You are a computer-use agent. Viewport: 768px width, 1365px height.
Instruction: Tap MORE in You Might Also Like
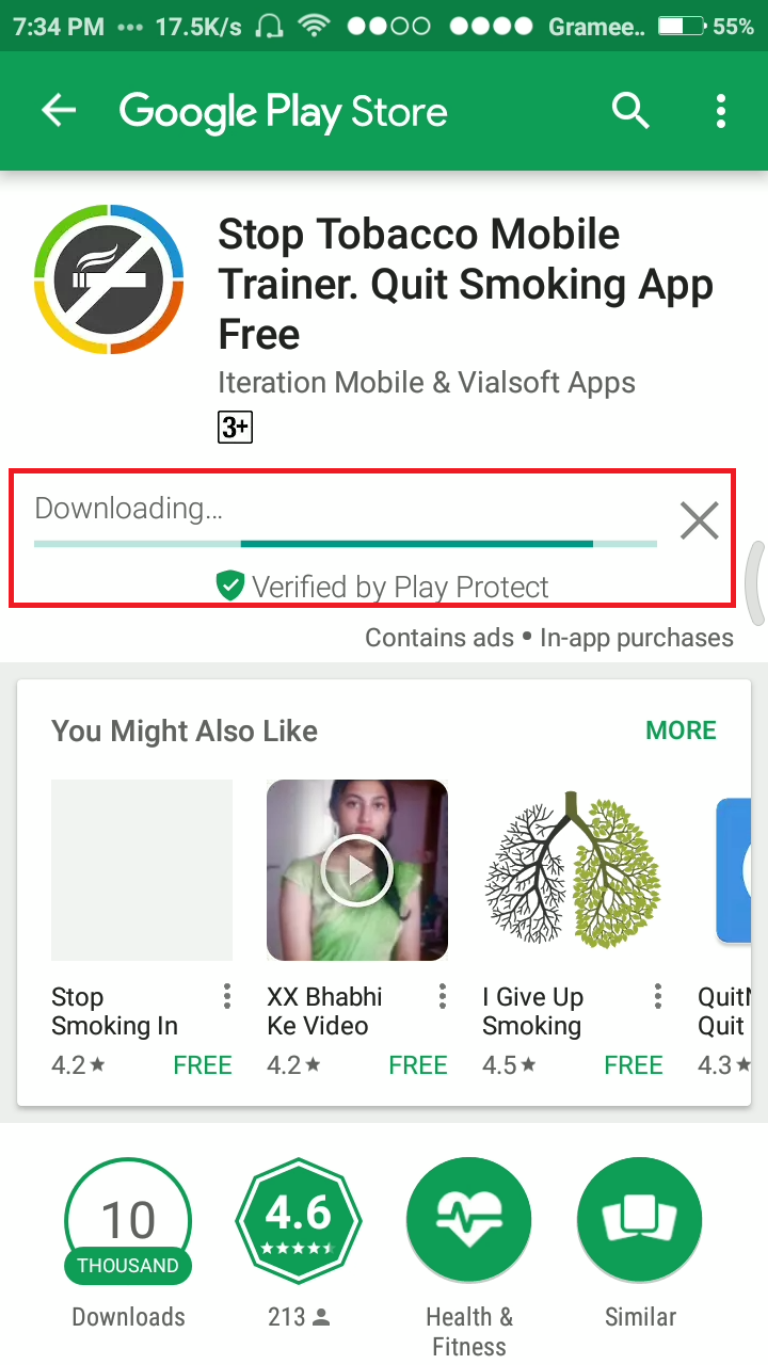pos(681,730)
